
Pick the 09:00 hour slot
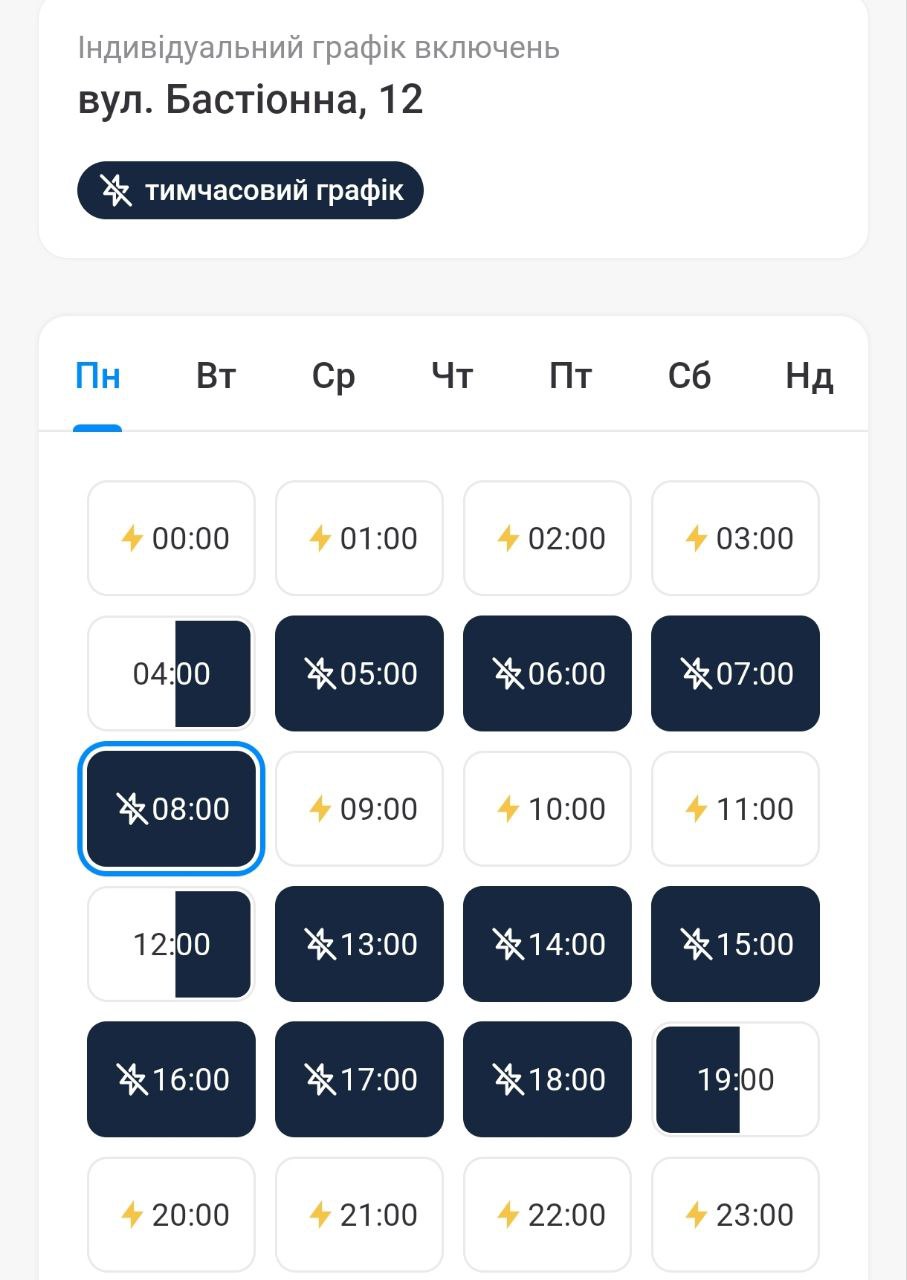click(359, 808)
